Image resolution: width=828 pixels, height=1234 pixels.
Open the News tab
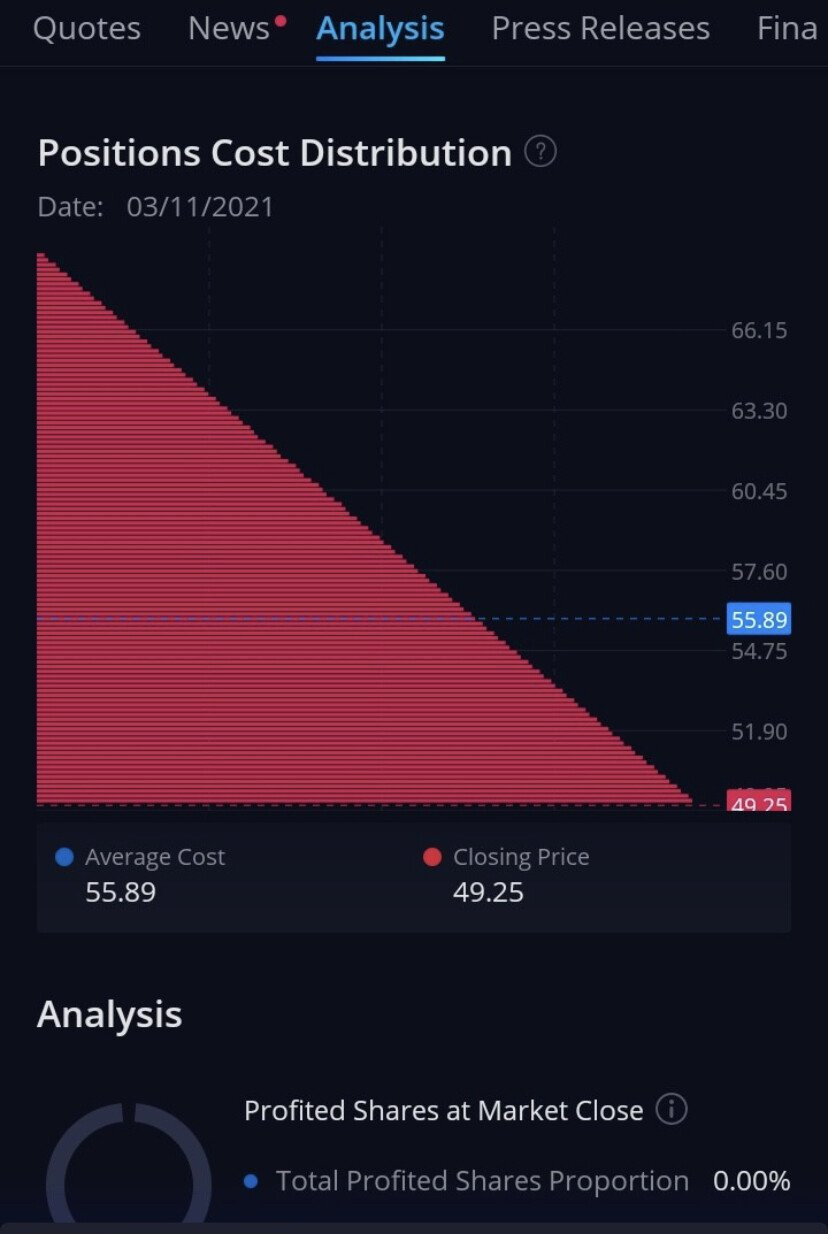tap(230, 29)
